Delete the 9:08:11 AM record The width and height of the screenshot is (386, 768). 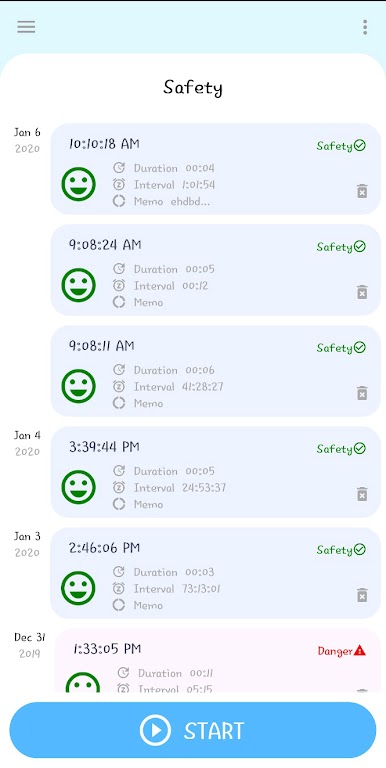[x=362, y=393]
